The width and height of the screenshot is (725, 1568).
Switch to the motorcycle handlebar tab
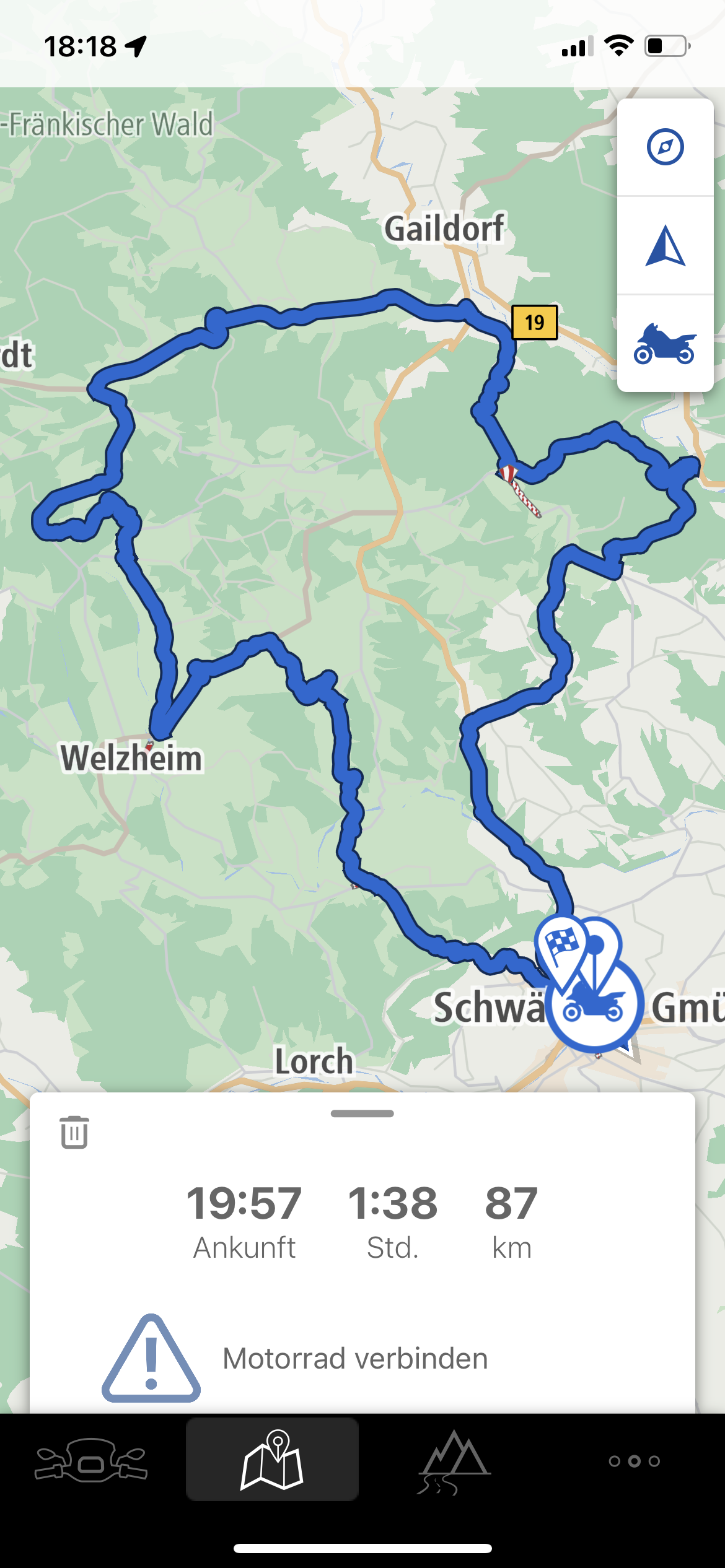pyautogui.click(x=91, y=1460)
